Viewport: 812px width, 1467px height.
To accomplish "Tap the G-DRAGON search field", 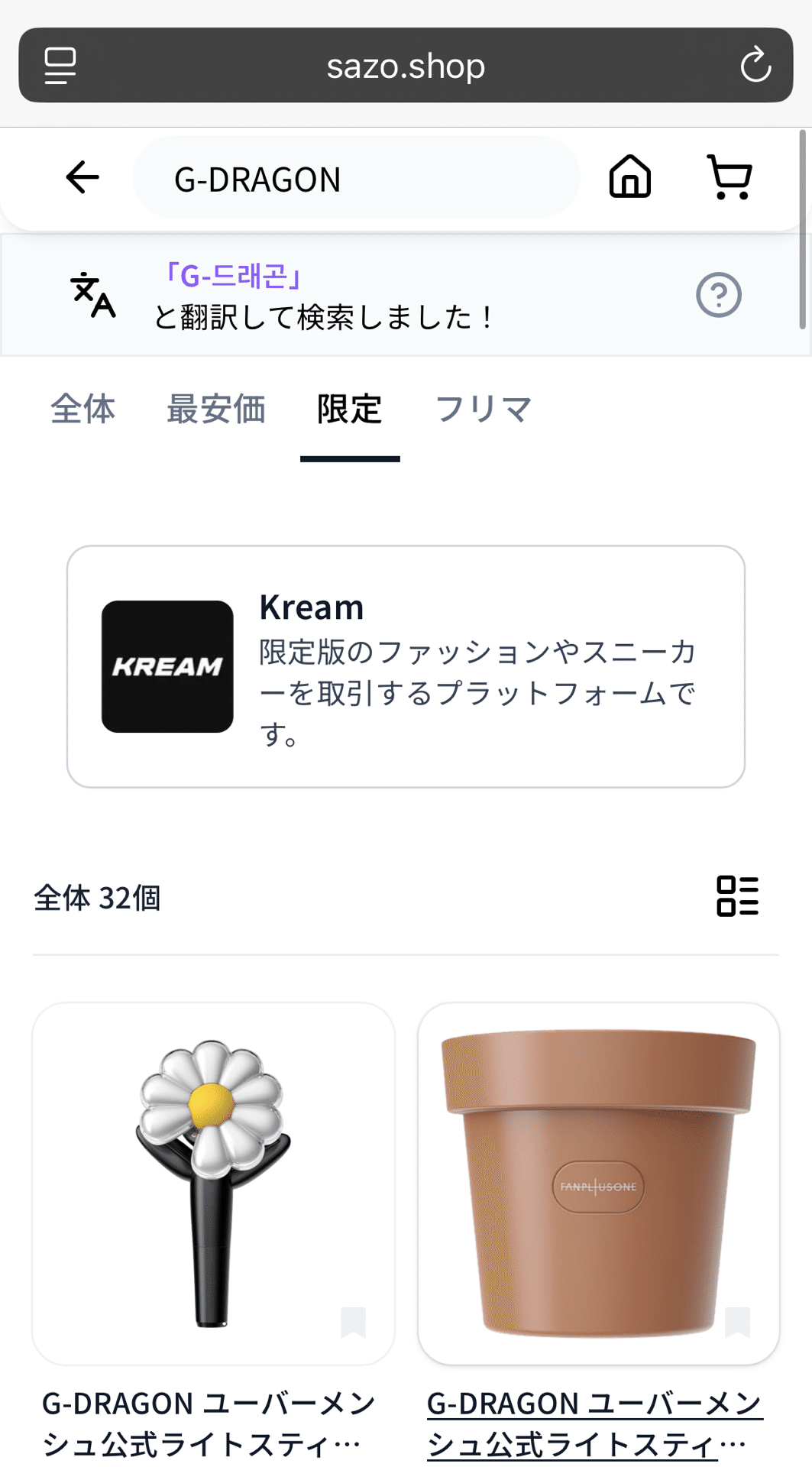I will [x=355, y=179].
